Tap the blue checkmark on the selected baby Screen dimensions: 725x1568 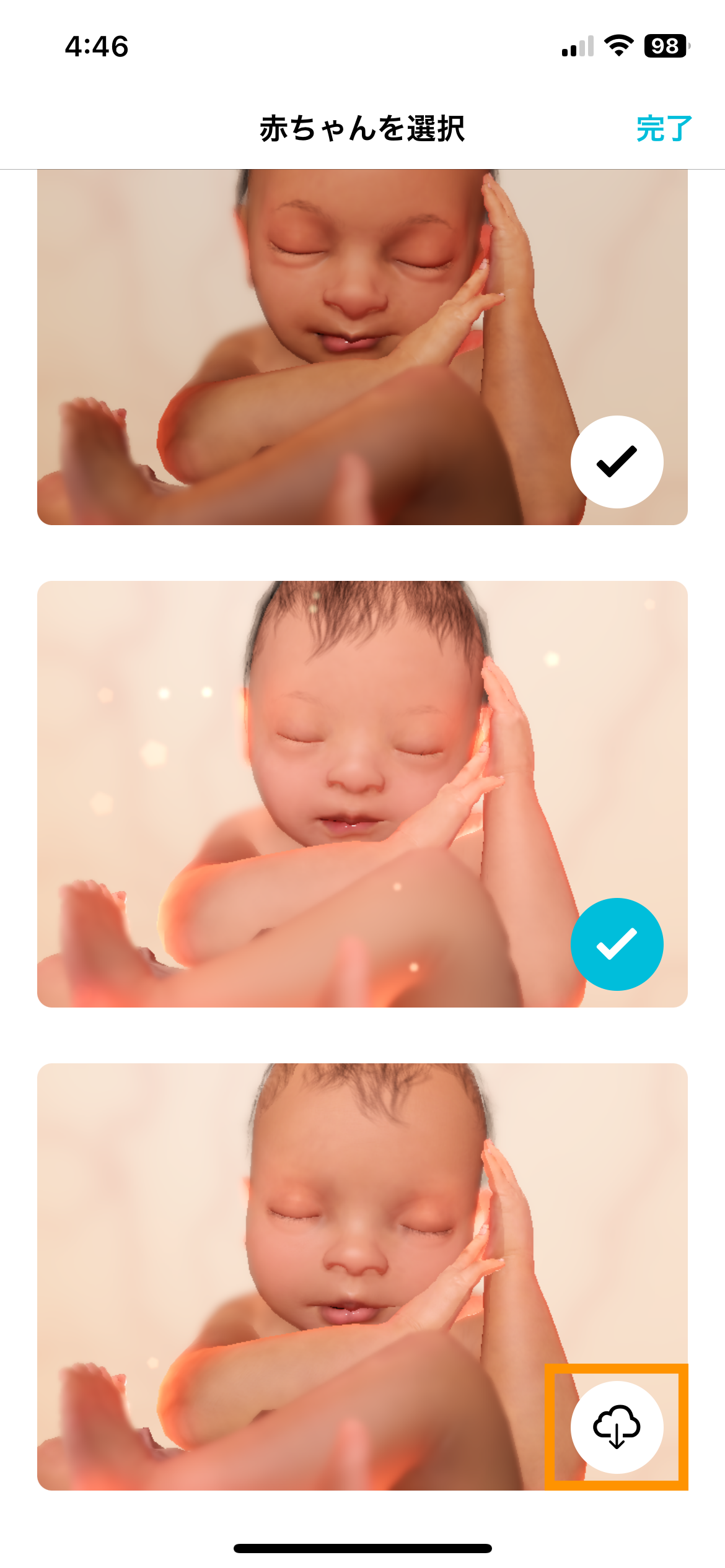pyautogui.click(x=617, y=944)
